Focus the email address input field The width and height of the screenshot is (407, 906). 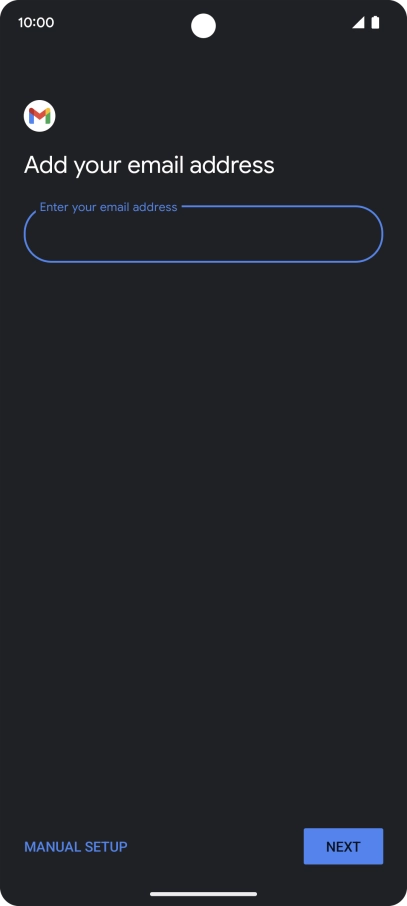pos(204,234)
